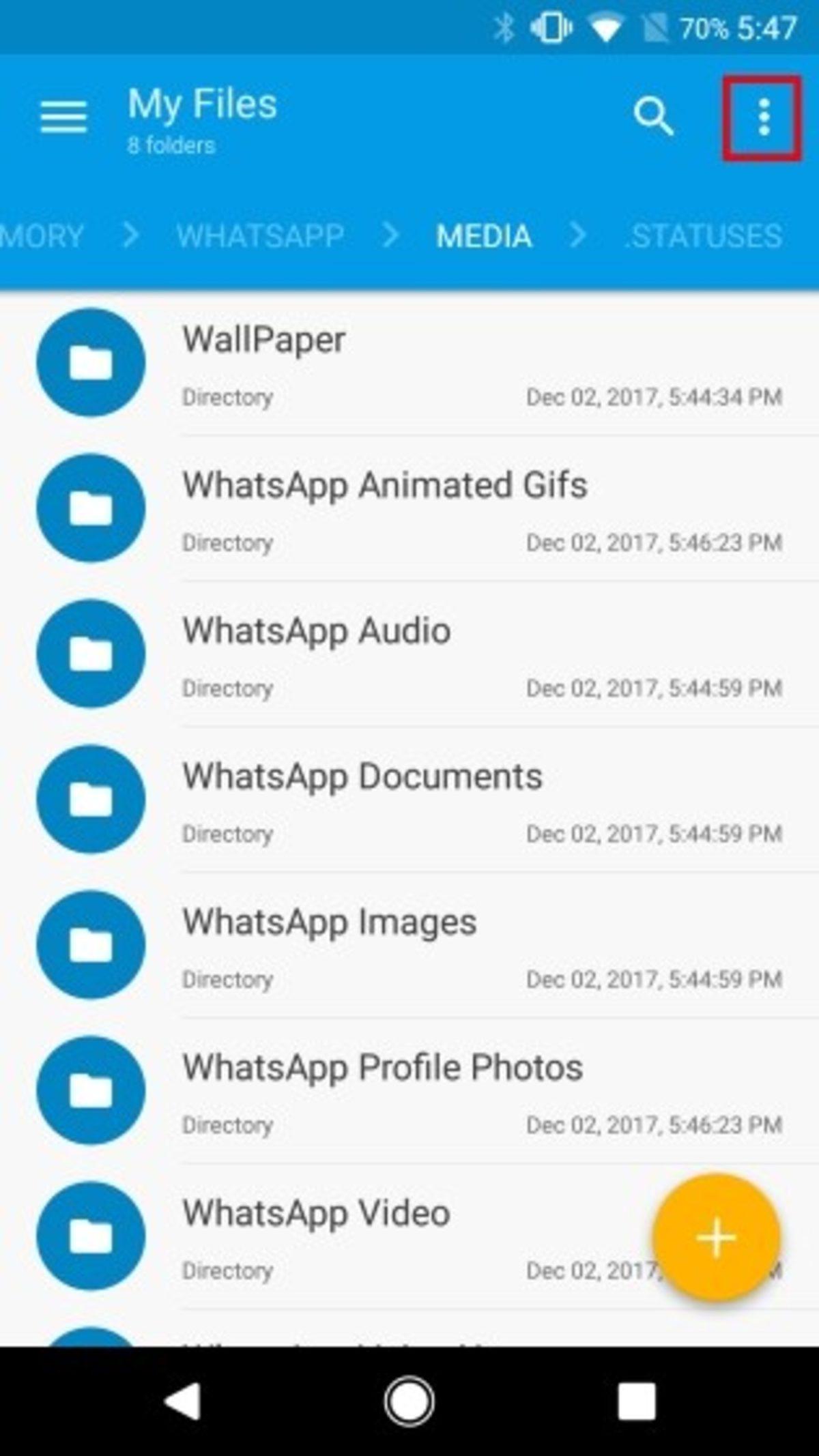Open the WhatsApp Animated Gifs folder
Image resolution: width=819 pixels, height=1456 pixels.
pos(386,484)
